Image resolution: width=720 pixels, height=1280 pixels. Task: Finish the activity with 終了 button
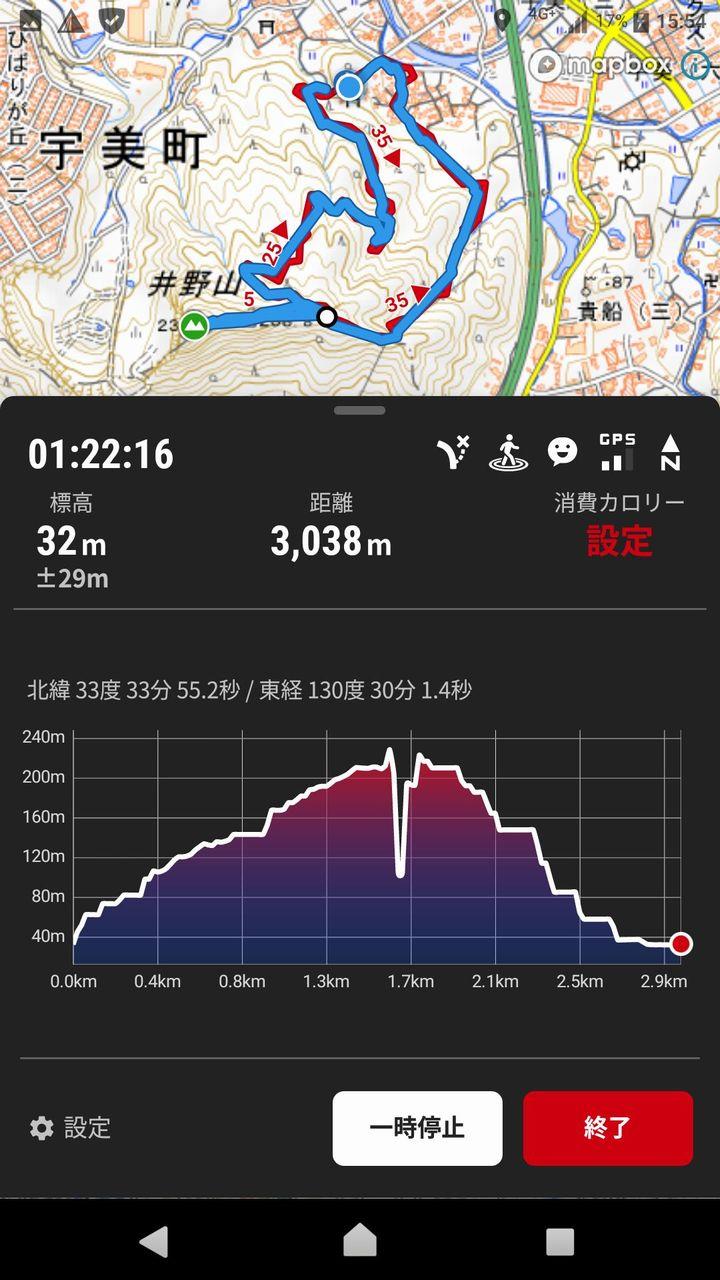click(x=608, y=1128)
